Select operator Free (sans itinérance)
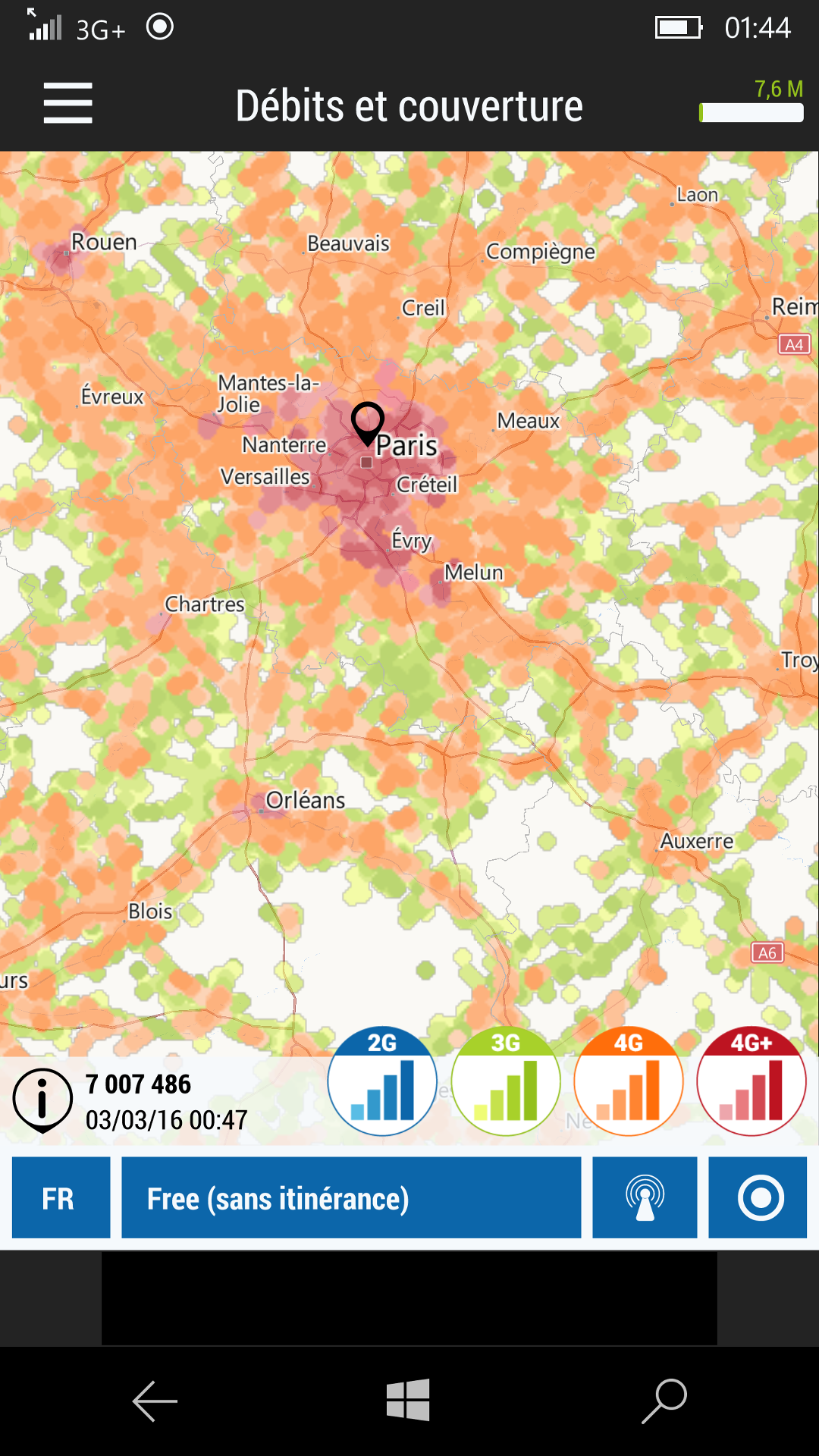This screenshot has height=1456, width=819. tap(351, 1198)
